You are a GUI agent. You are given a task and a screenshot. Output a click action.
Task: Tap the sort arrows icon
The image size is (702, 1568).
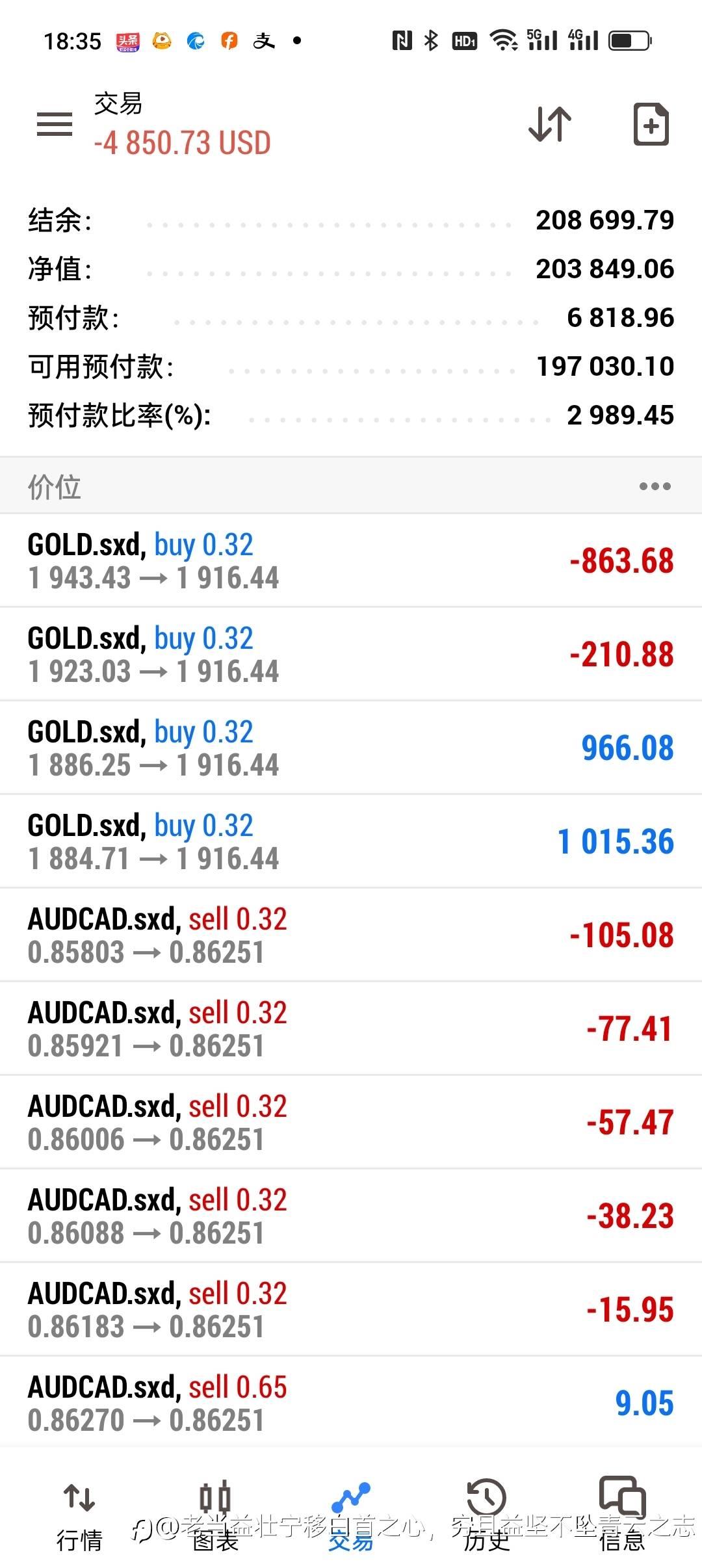pyautogui.click(x=550, y=124)
